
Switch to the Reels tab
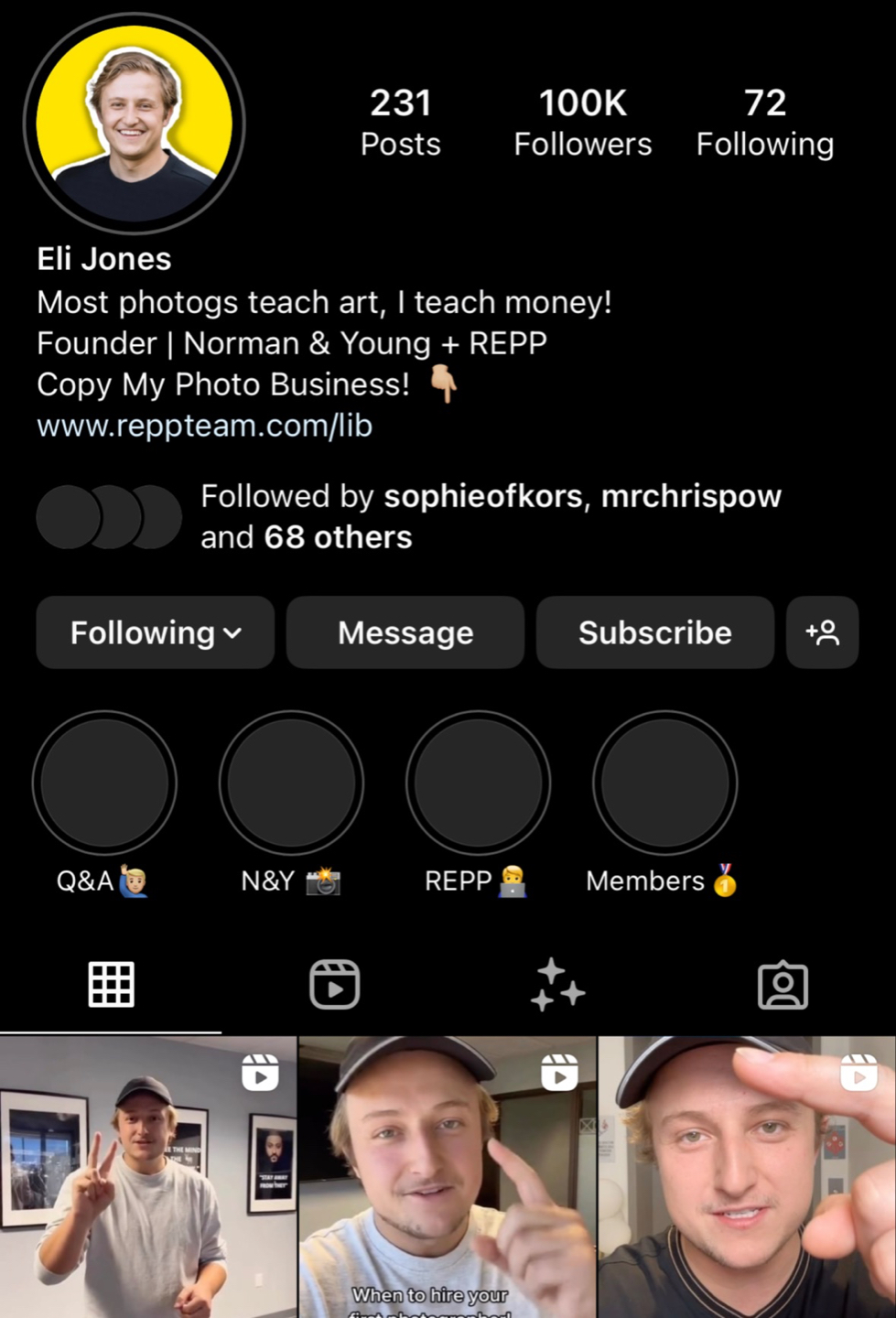334,985
